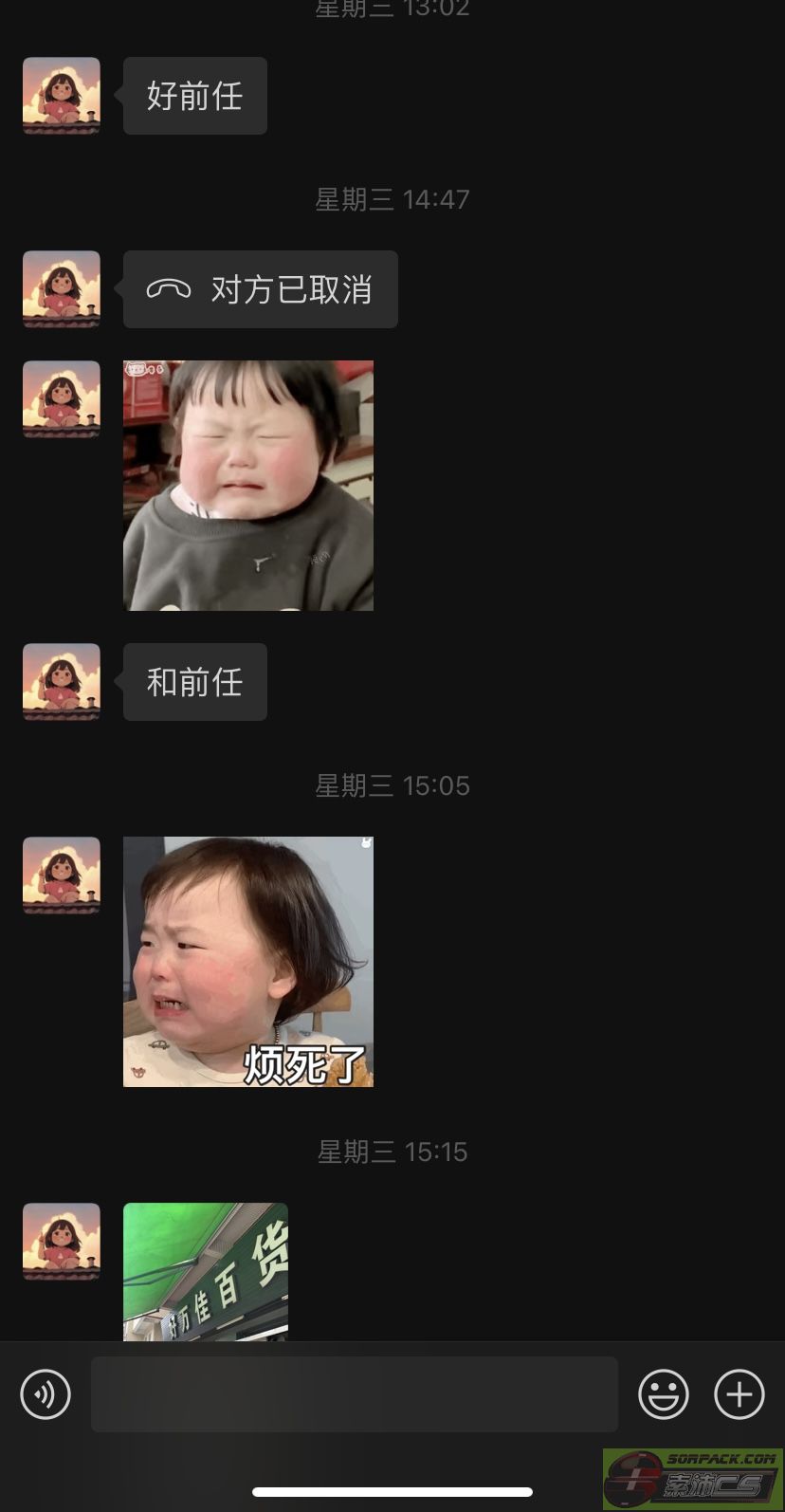Open the crying baby sticker with 烦死了
Viewport: 785px width, 1512px height.
pyautogui.click(x=248, y=962)
